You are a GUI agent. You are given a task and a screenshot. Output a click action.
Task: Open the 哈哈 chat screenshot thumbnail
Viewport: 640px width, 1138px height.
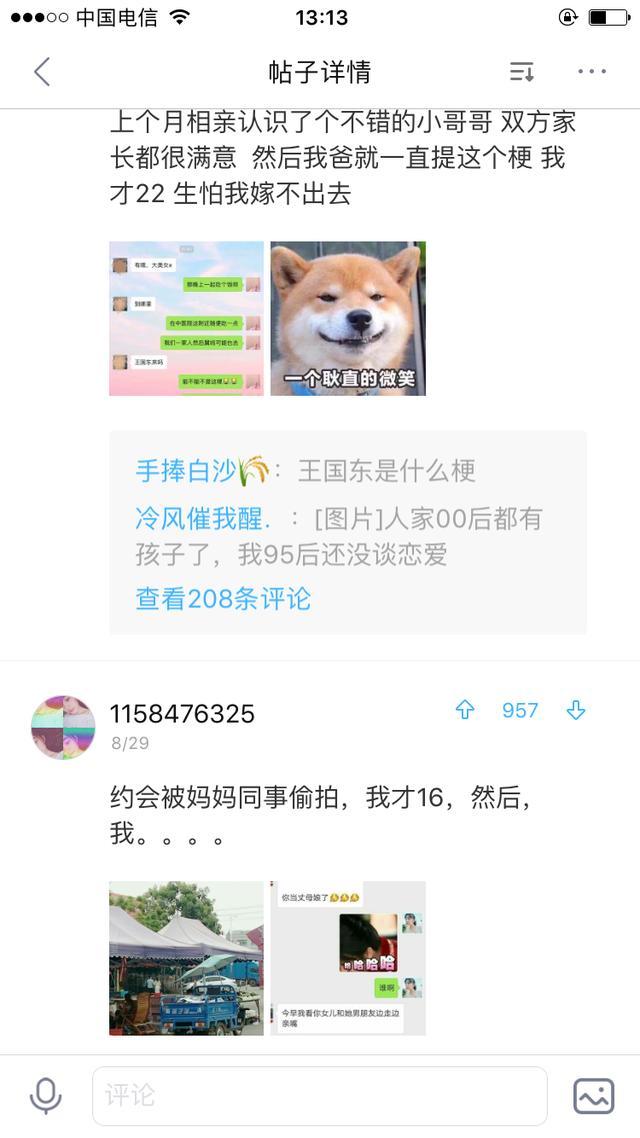click(x=348, y=958)
